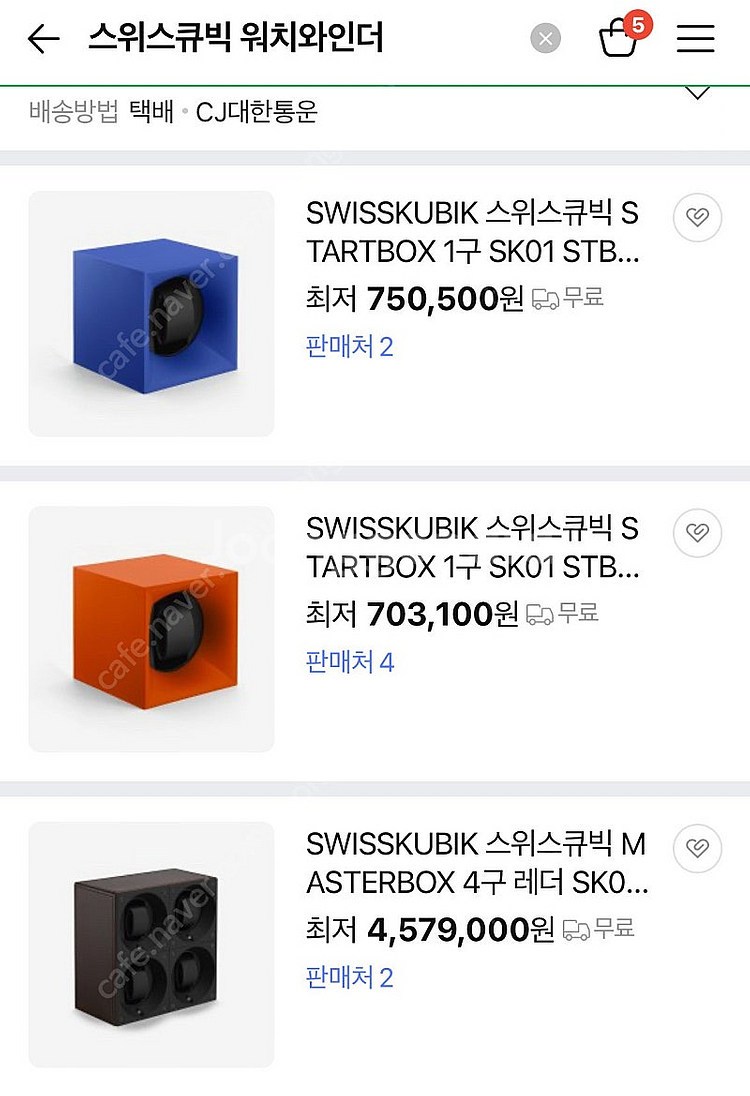Open the MASTERBOX 4구 product image

point(151,944)
